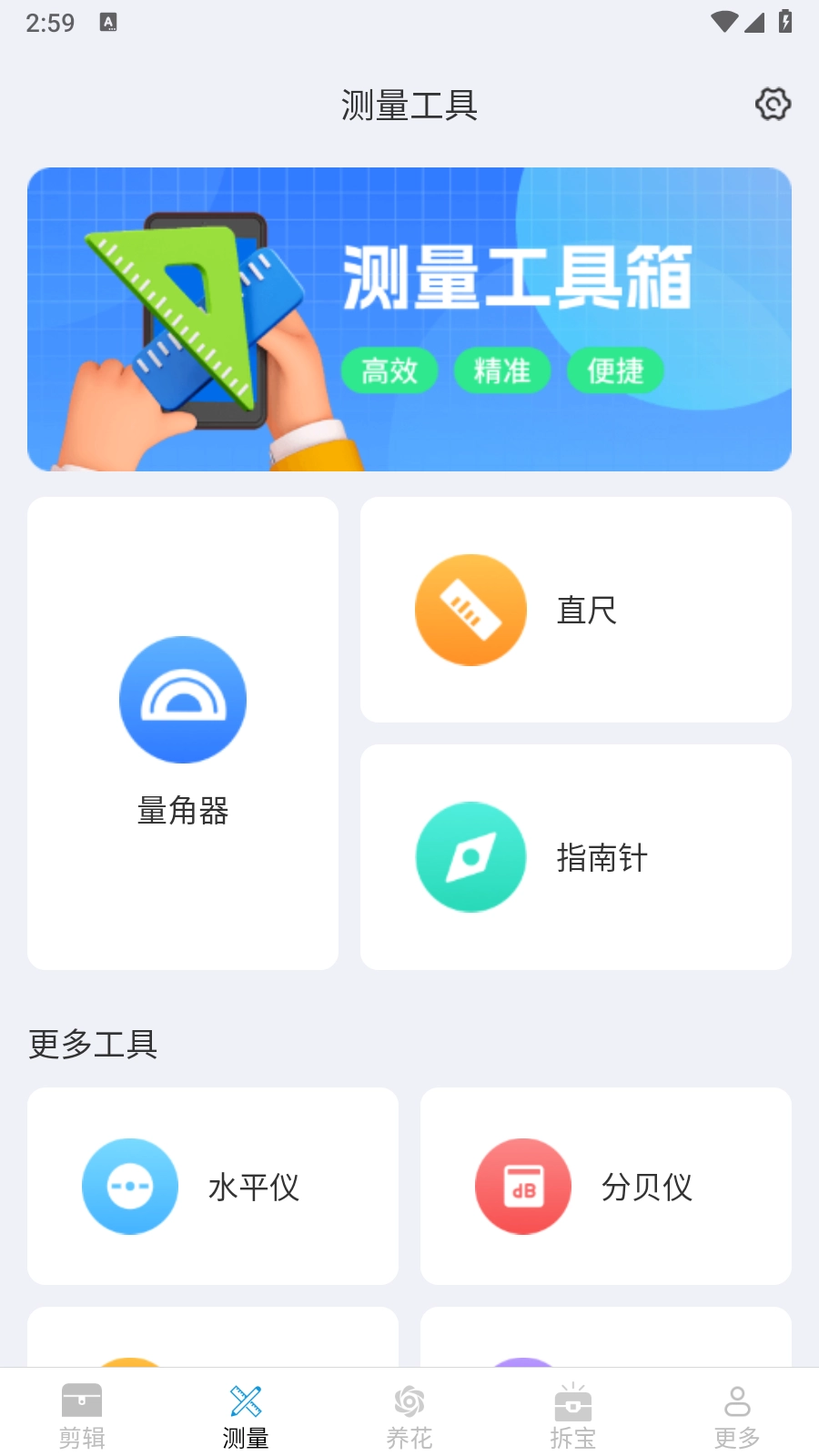This screenshot has height=1456, width=819.
Task: Launch the 指南针 compass tool
Action: point(575,857)
